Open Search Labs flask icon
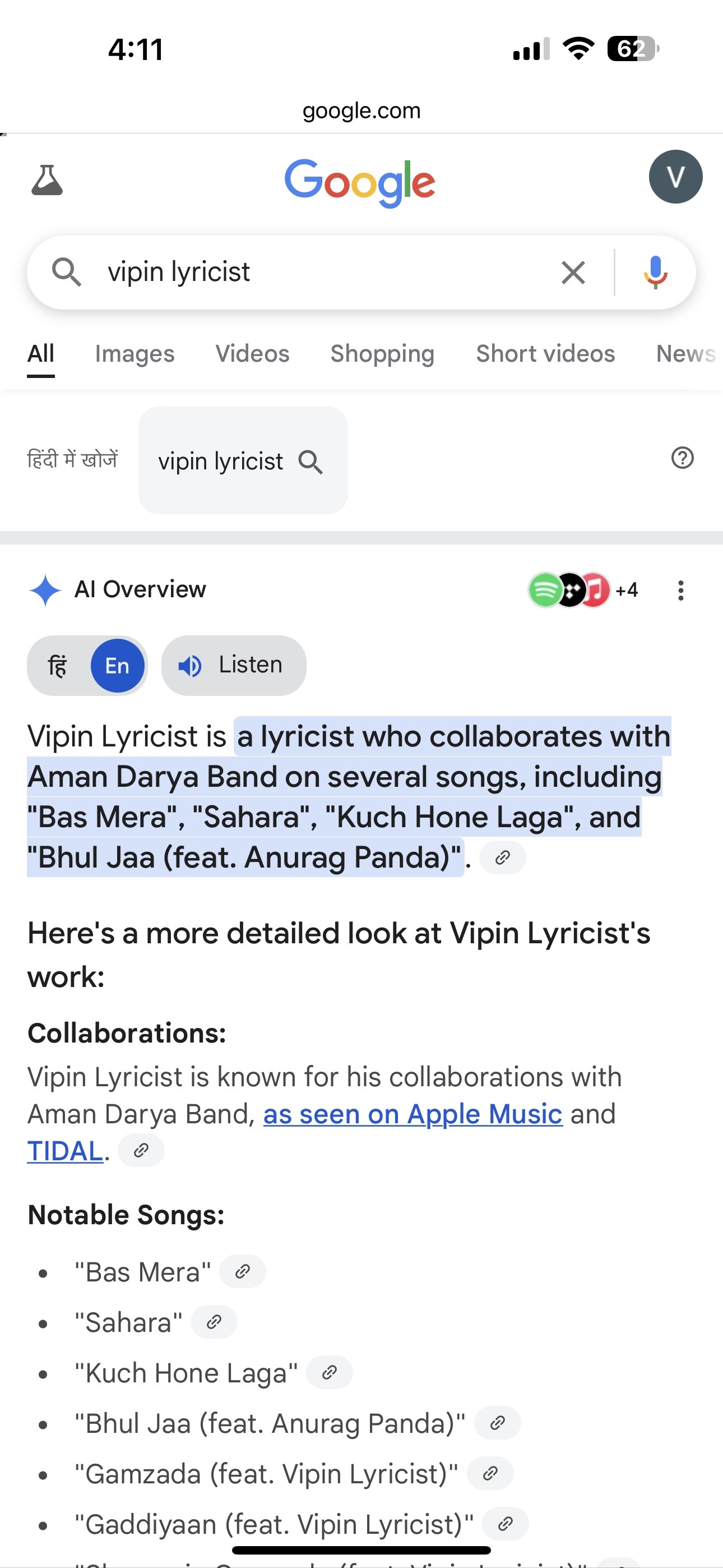This screenshot has height=1568, width=723. point(47,179)
